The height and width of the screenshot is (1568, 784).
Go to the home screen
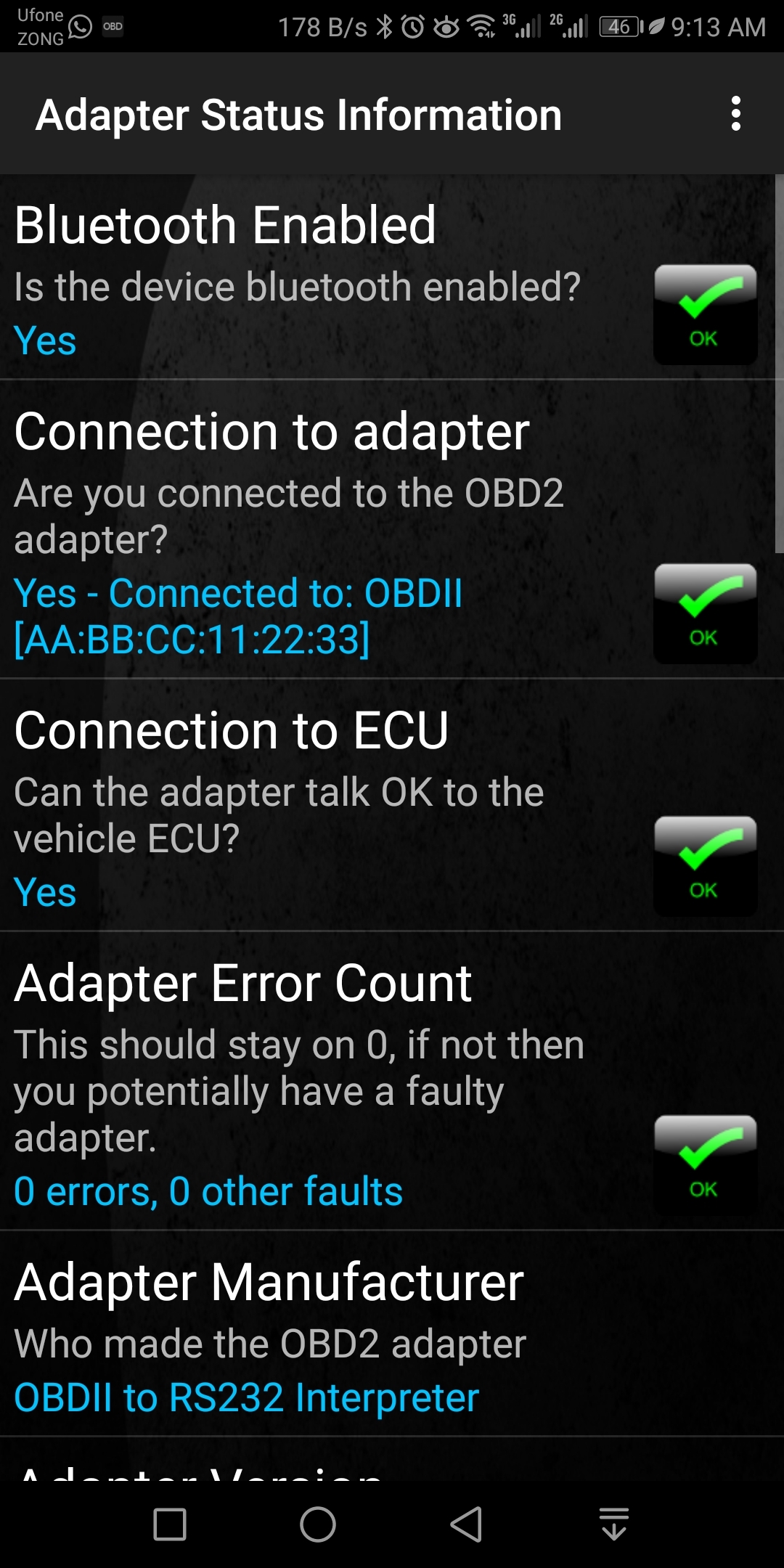click(x=318, y=1524)
